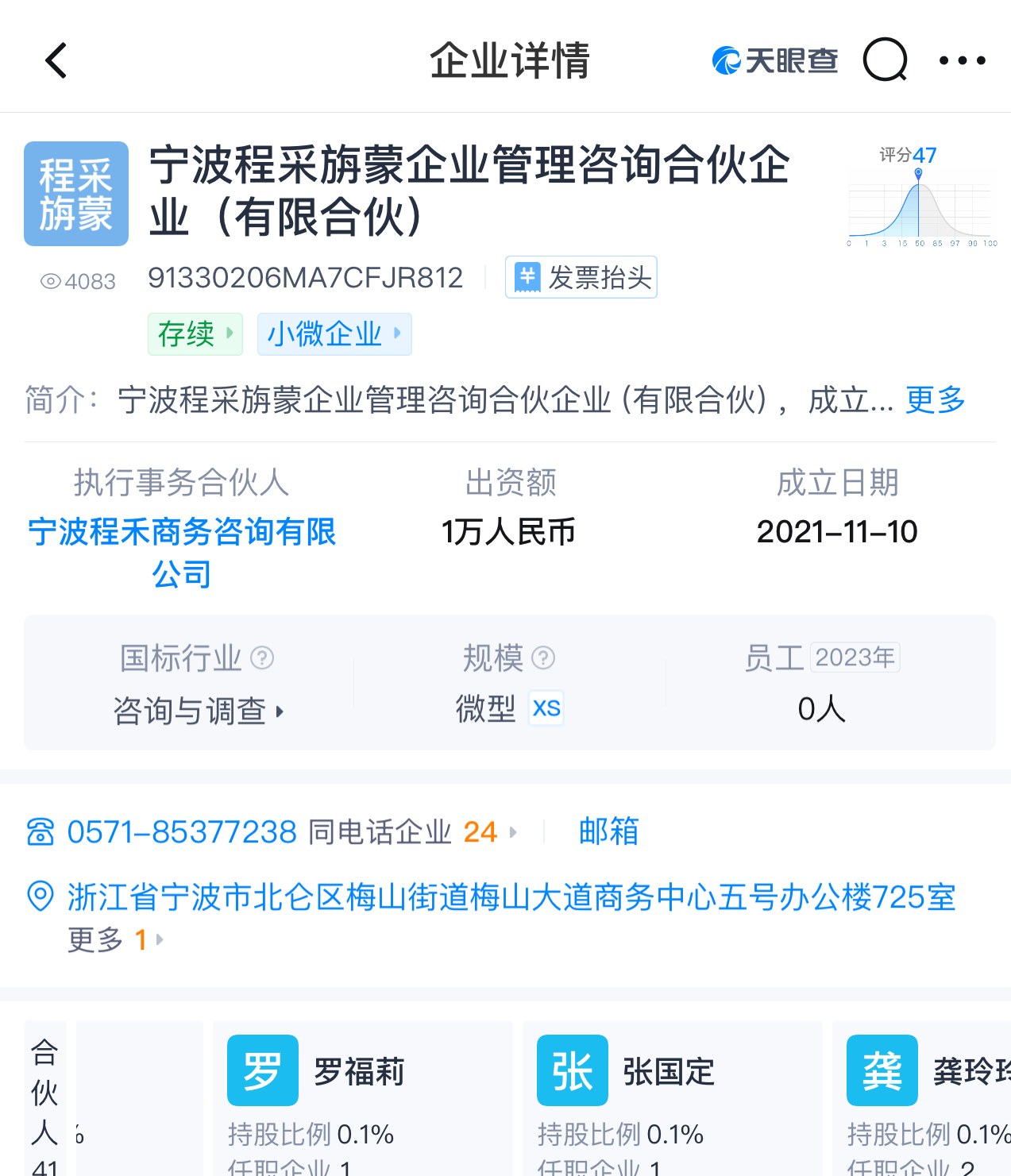The width and height of the screenshot is (1011, 1176).
Task: Open the 邮箱 email link
Action: pyautogui.click(x=608, y=831)
